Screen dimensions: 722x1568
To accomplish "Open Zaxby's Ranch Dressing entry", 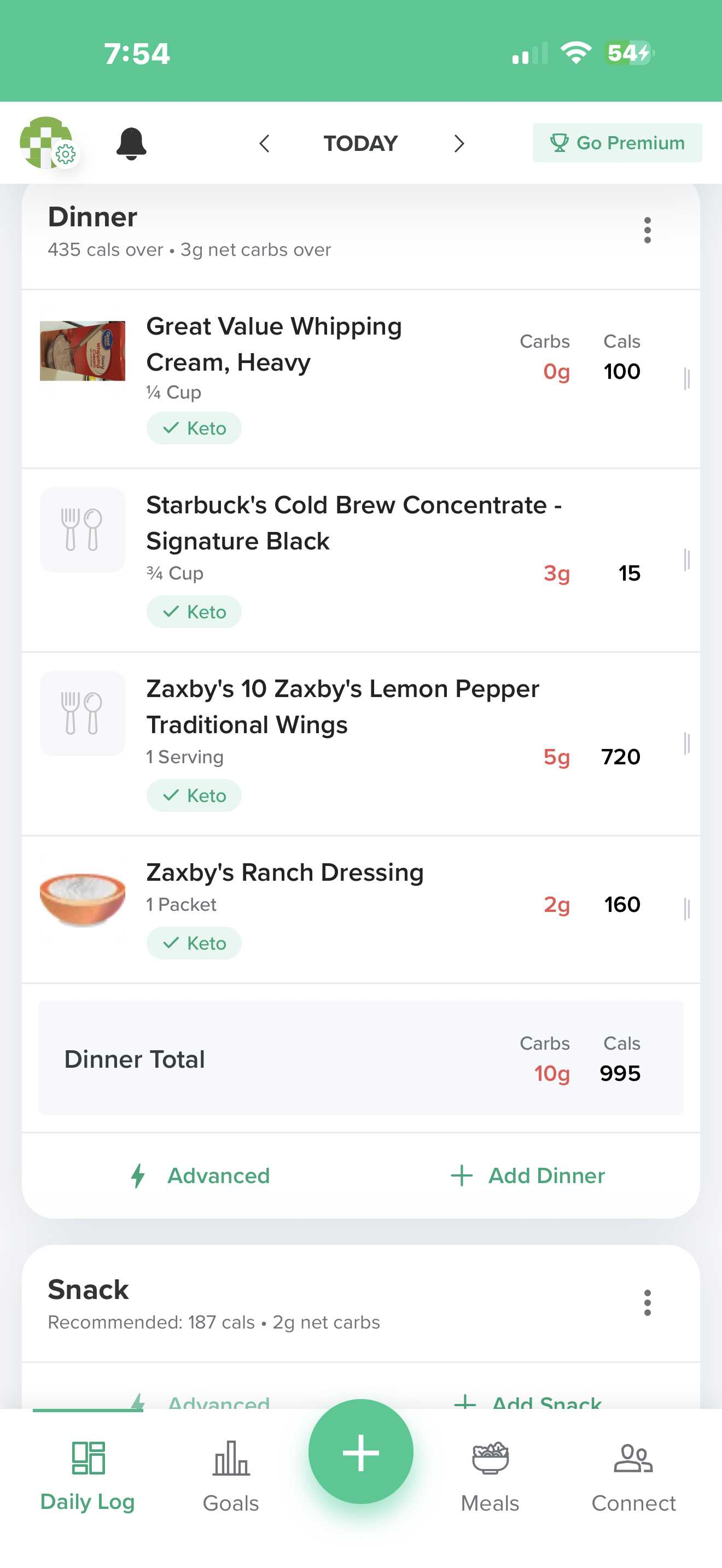I will coord(285,873).
